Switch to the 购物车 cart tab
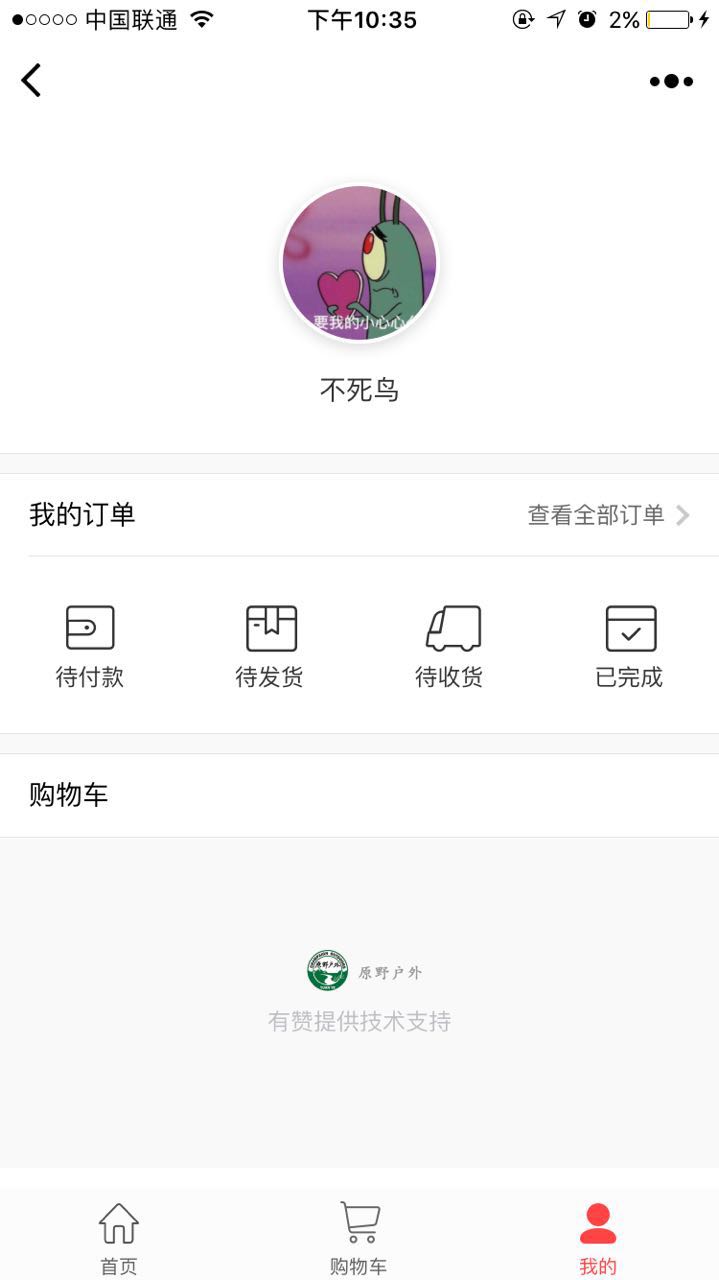Screen dimensions: 719x1280 pyautogui.click(x=359, y=1238)
